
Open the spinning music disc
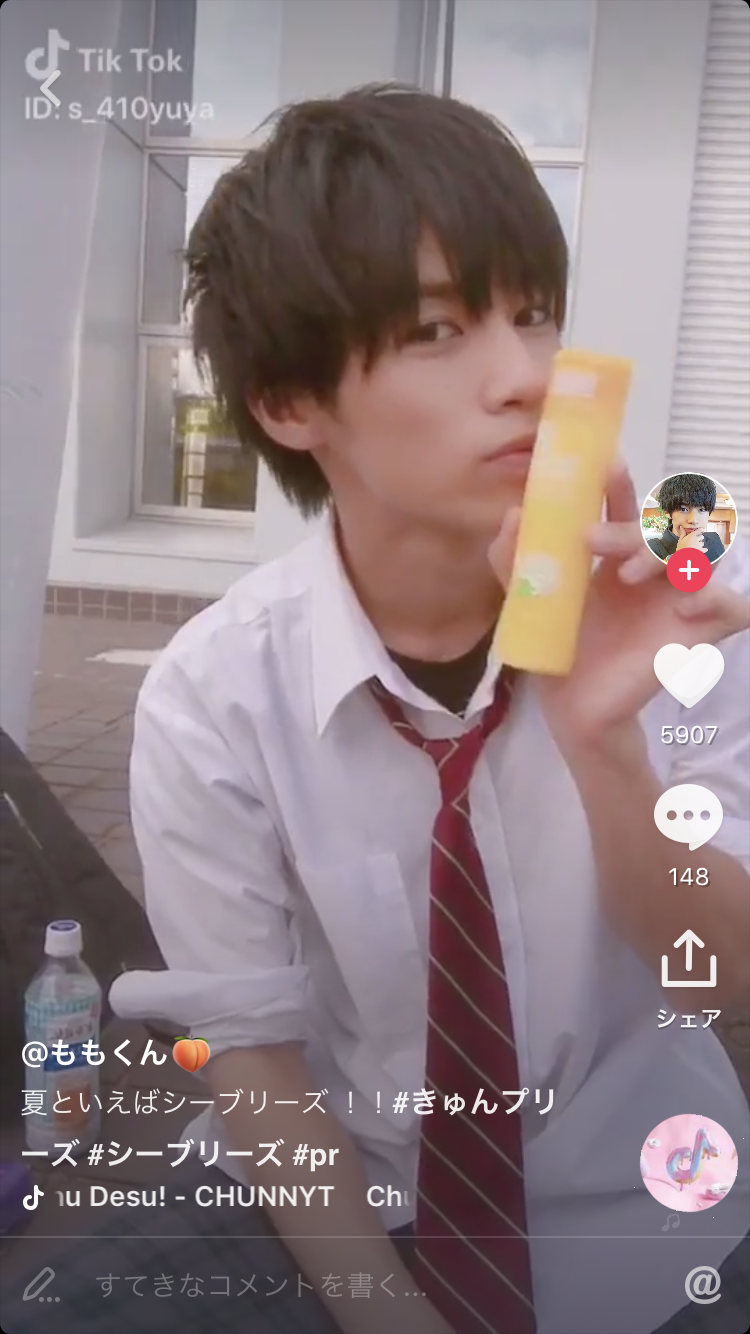click(x=688, y=1162)
